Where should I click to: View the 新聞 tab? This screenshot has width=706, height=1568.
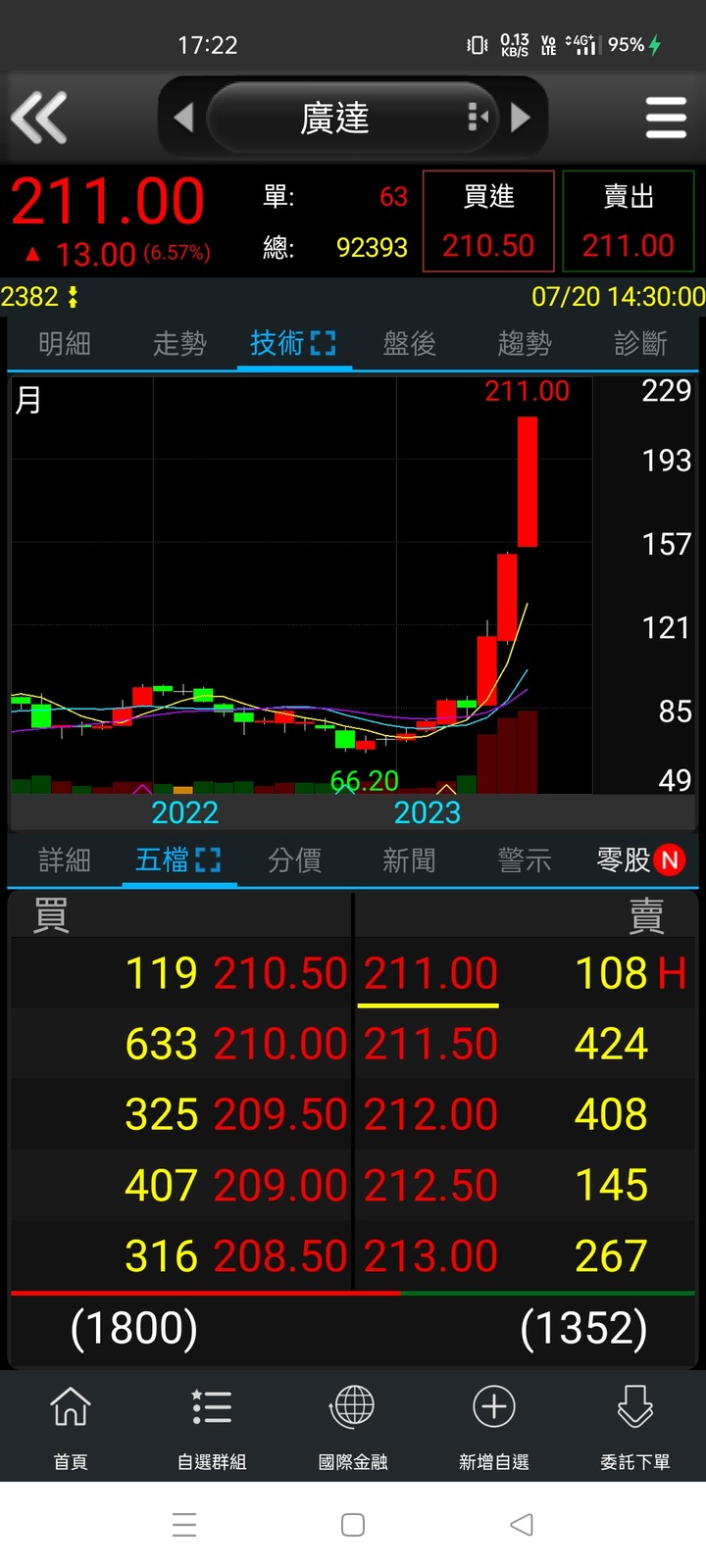pyautogui.click(x=409, y=860)
